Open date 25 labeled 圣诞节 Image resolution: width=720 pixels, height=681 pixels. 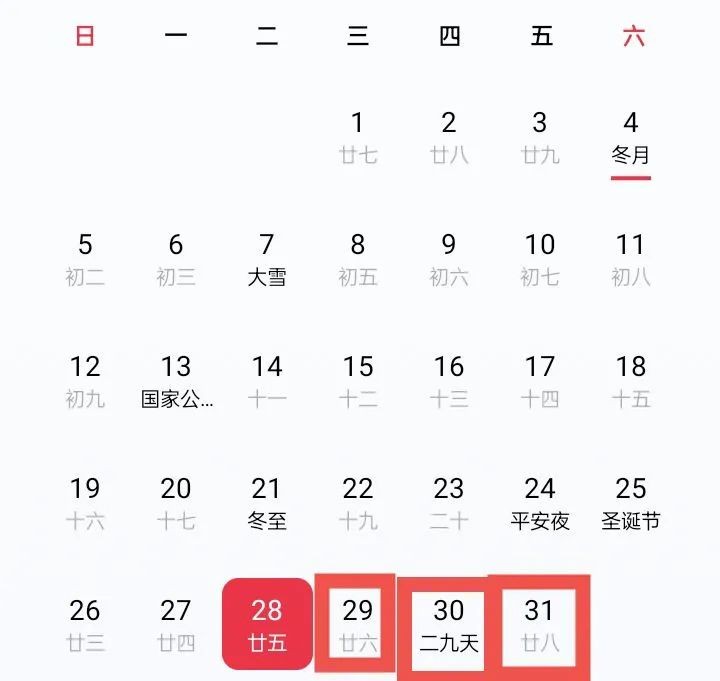tap(631, 503)
